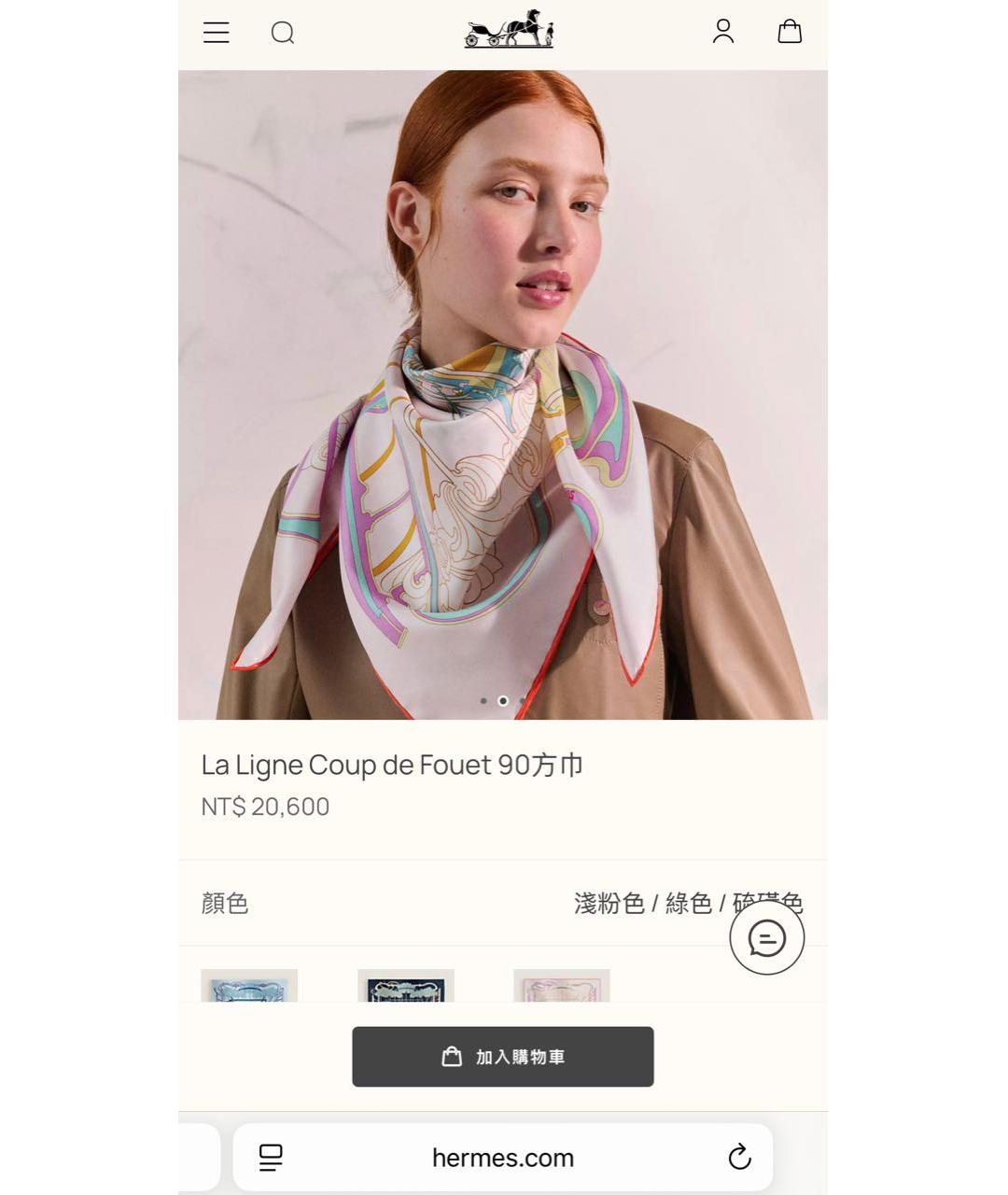Select the light pink scarf color
Viewport: 1008px width, 1195px height.
(561, 986)
